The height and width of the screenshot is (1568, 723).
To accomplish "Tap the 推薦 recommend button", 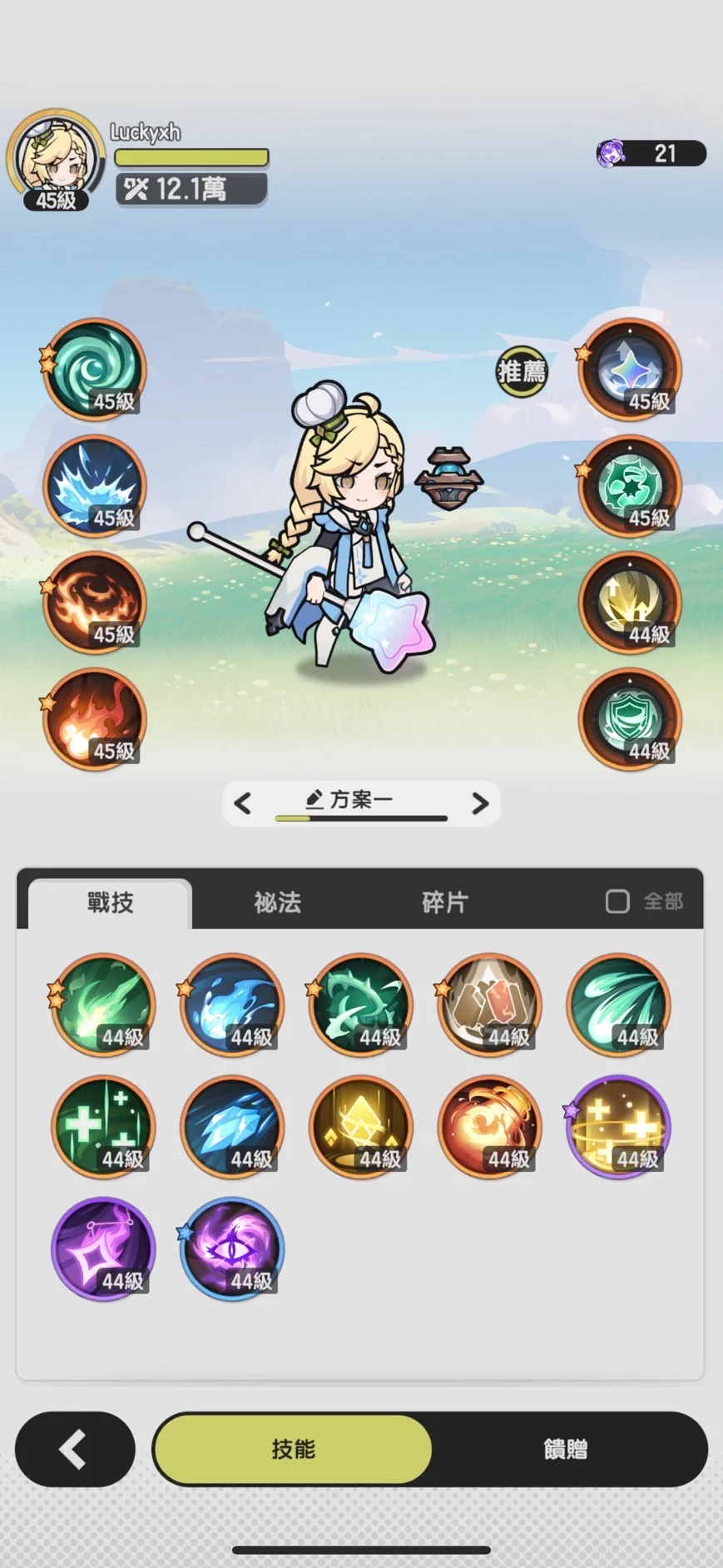I will [522, 371].
